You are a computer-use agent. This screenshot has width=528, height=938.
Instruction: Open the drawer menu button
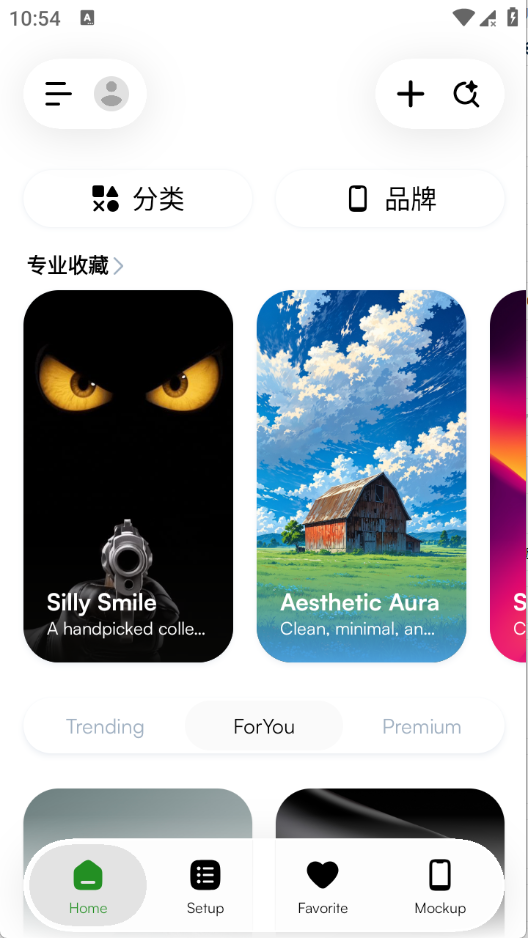pos(59,94)
